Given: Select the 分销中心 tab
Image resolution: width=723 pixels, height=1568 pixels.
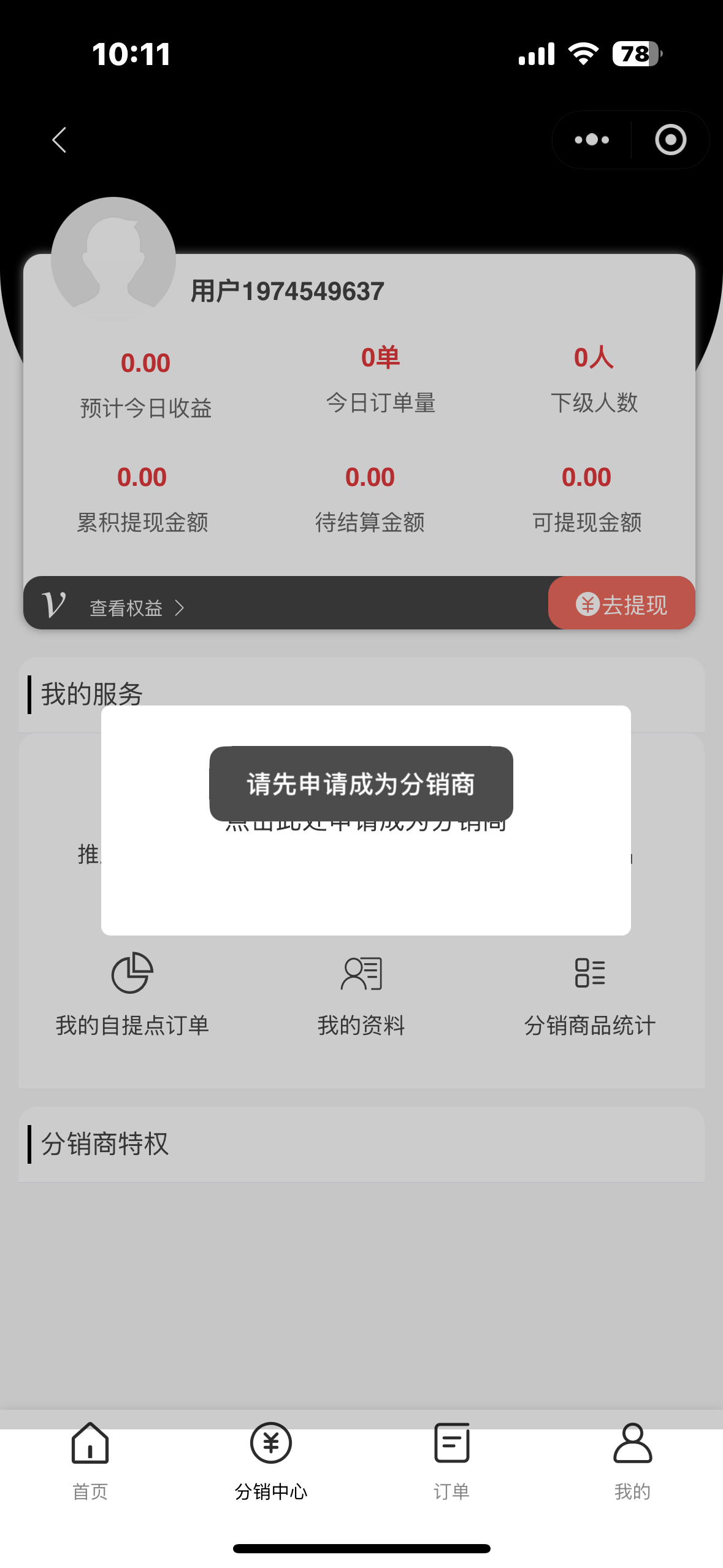Looking at the screenshot, I should point(271,1461).
